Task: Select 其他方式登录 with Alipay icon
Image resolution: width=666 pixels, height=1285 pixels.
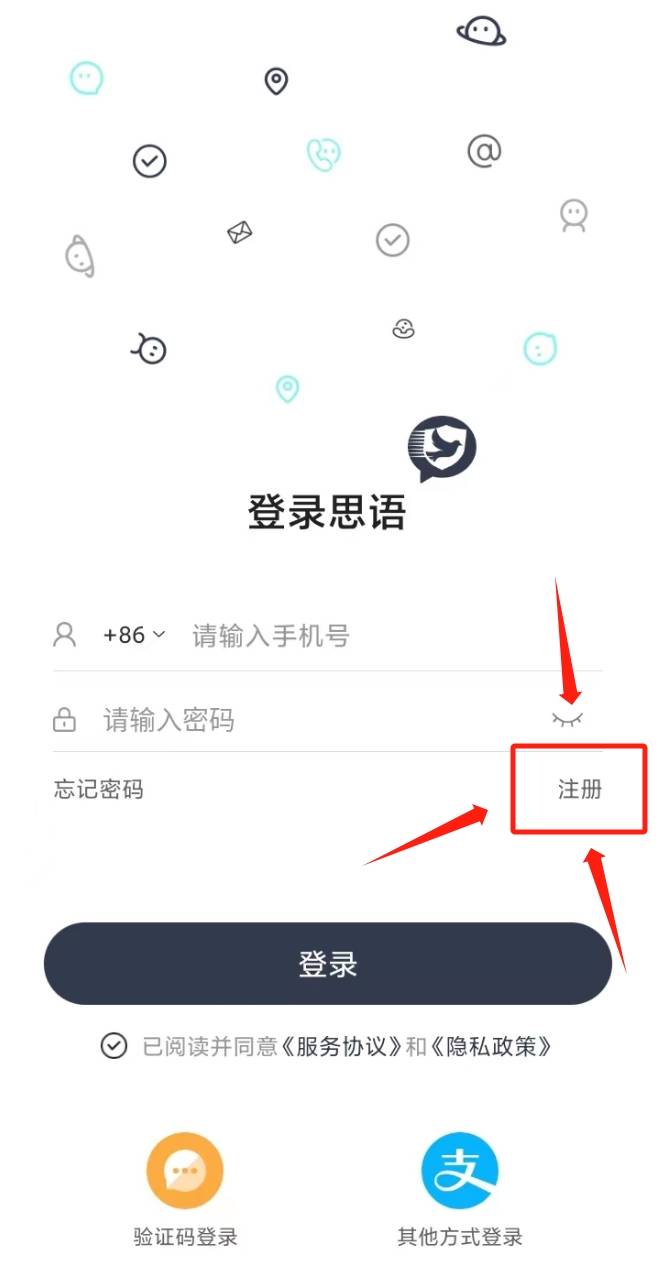Action: [x=460, y=1171]
